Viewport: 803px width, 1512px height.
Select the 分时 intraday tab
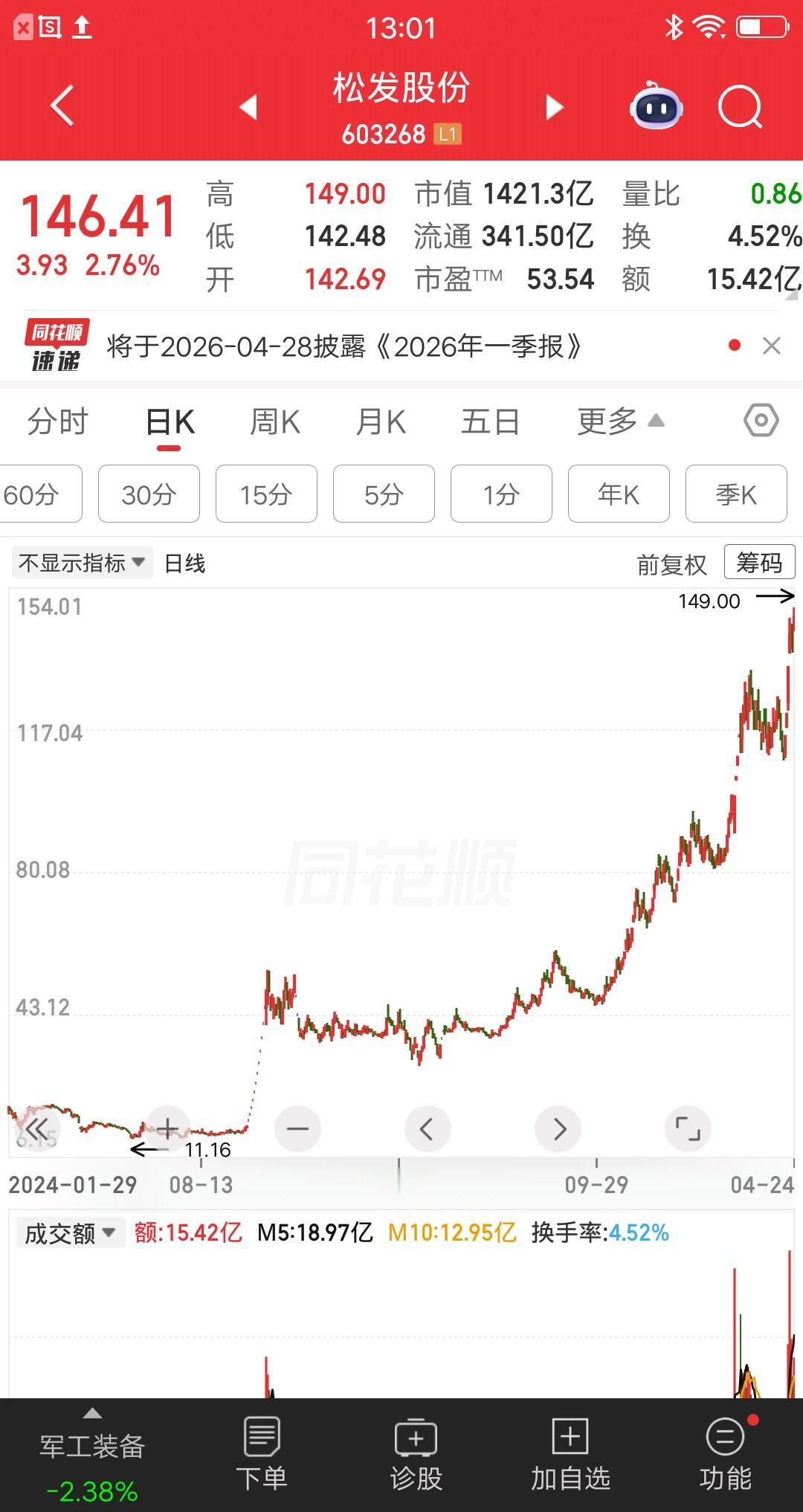click(57, 420)
